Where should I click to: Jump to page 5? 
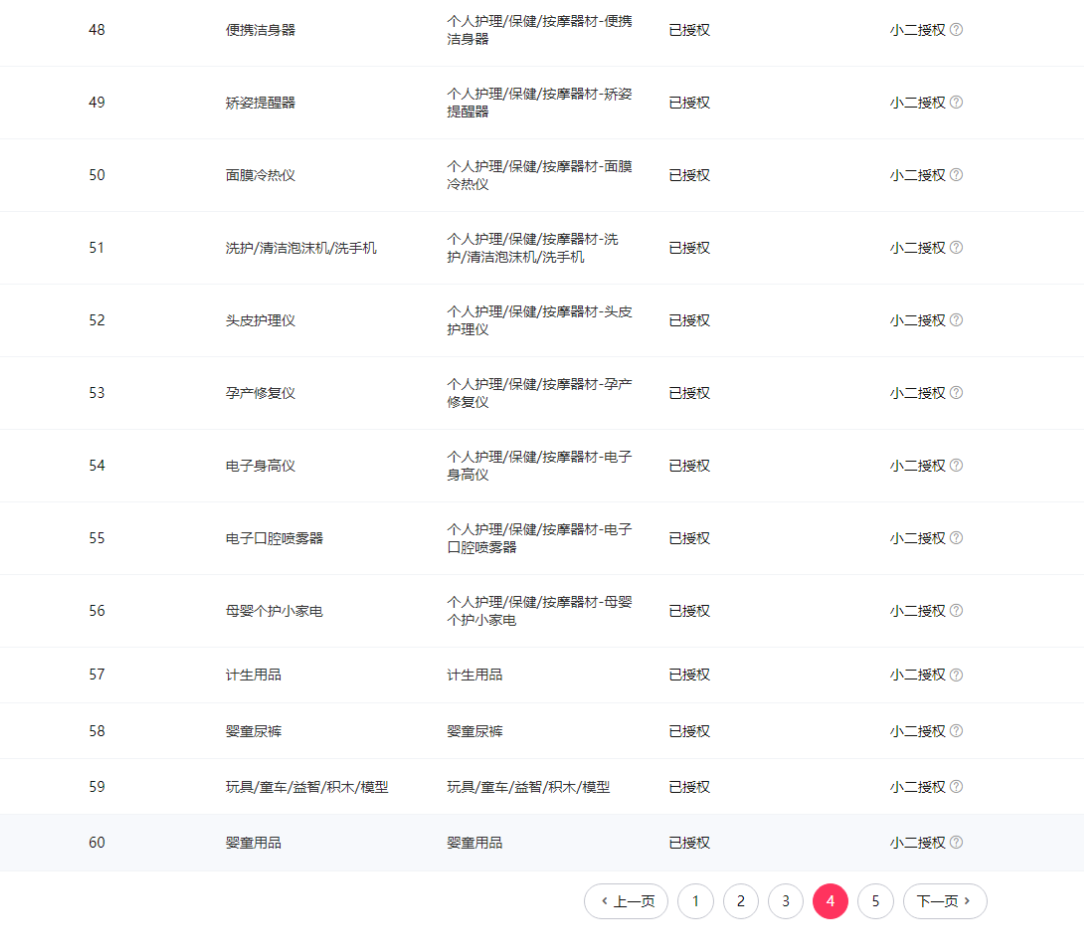875,901
